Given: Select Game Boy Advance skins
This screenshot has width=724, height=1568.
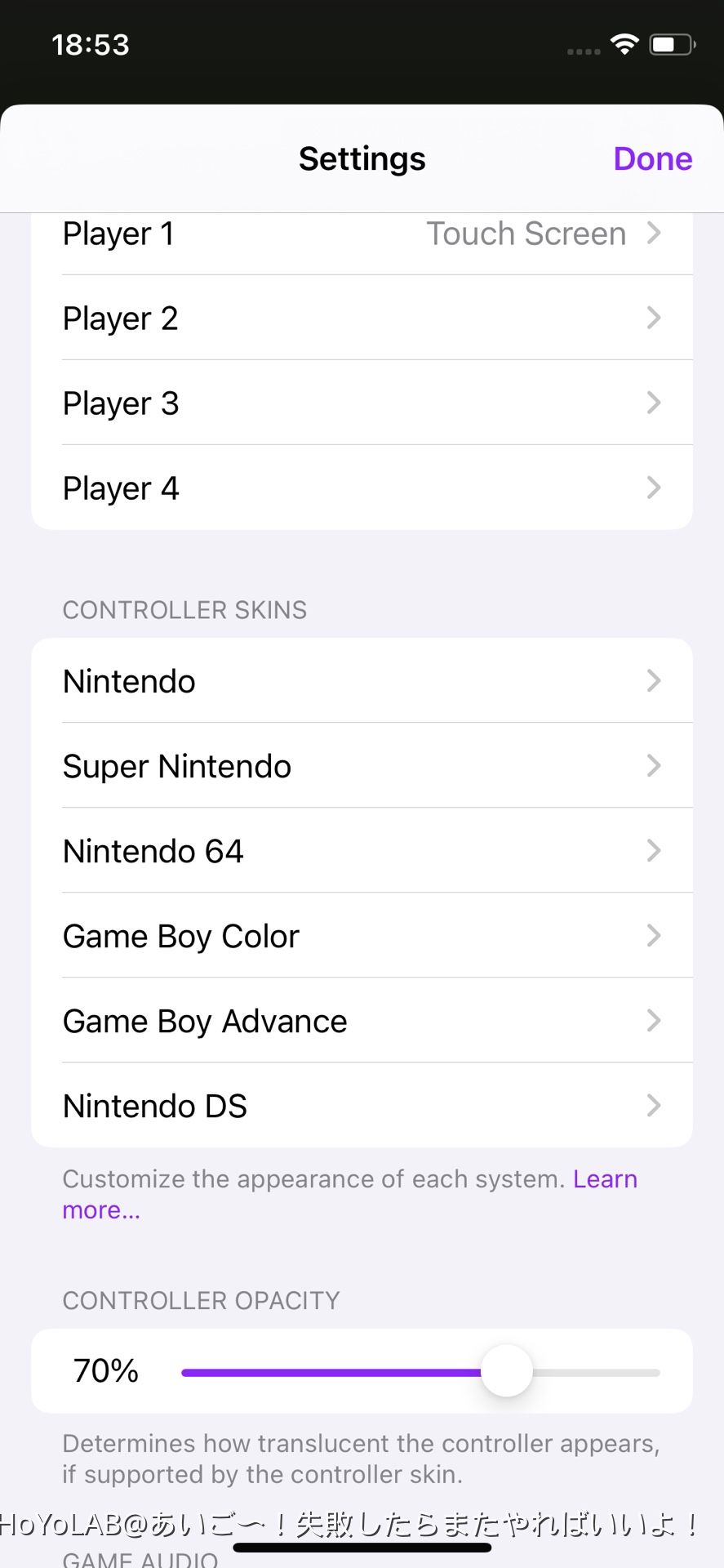Looking at the screenshot, I should (362, 1021).
